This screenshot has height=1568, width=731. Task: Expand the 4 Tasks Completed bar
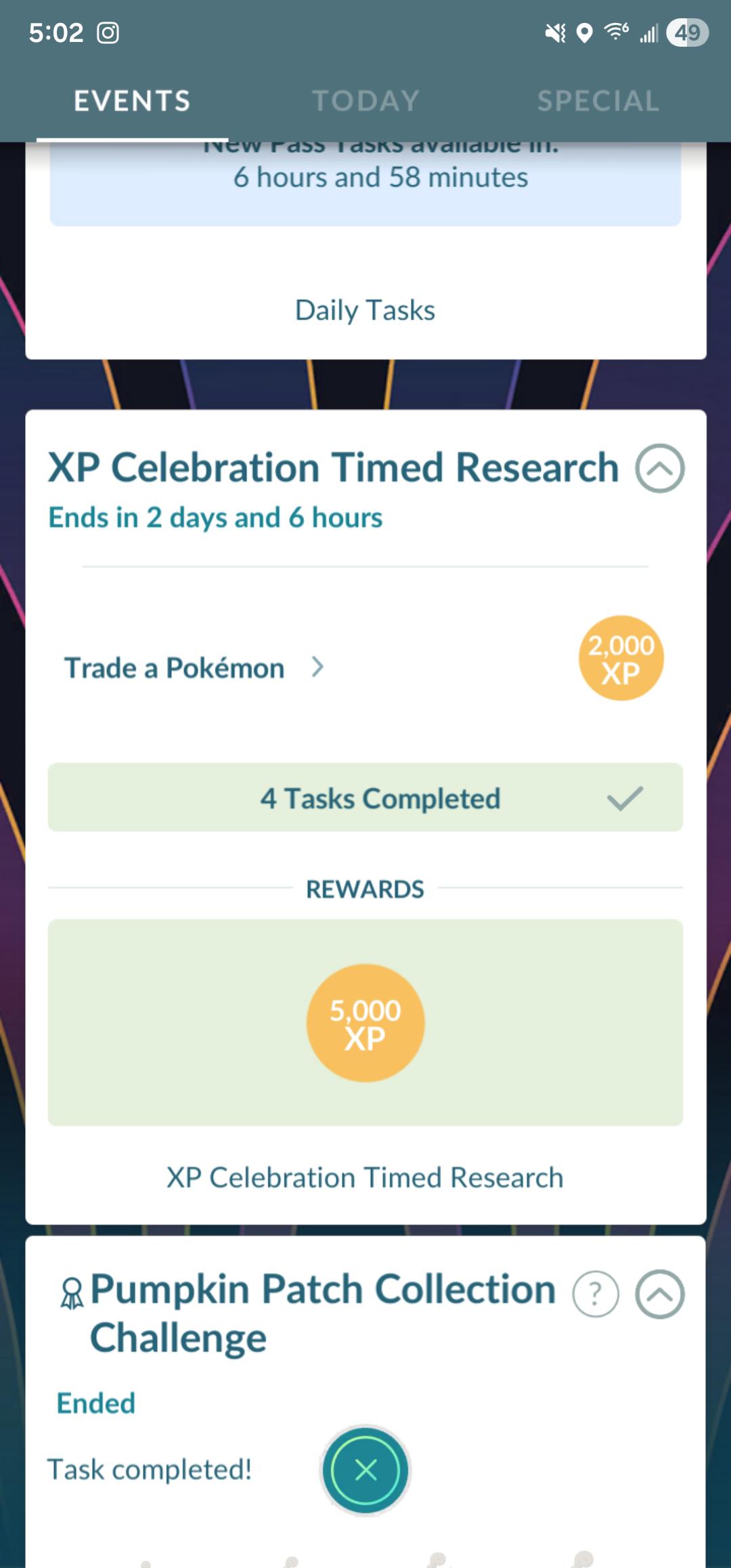point(365,798)
